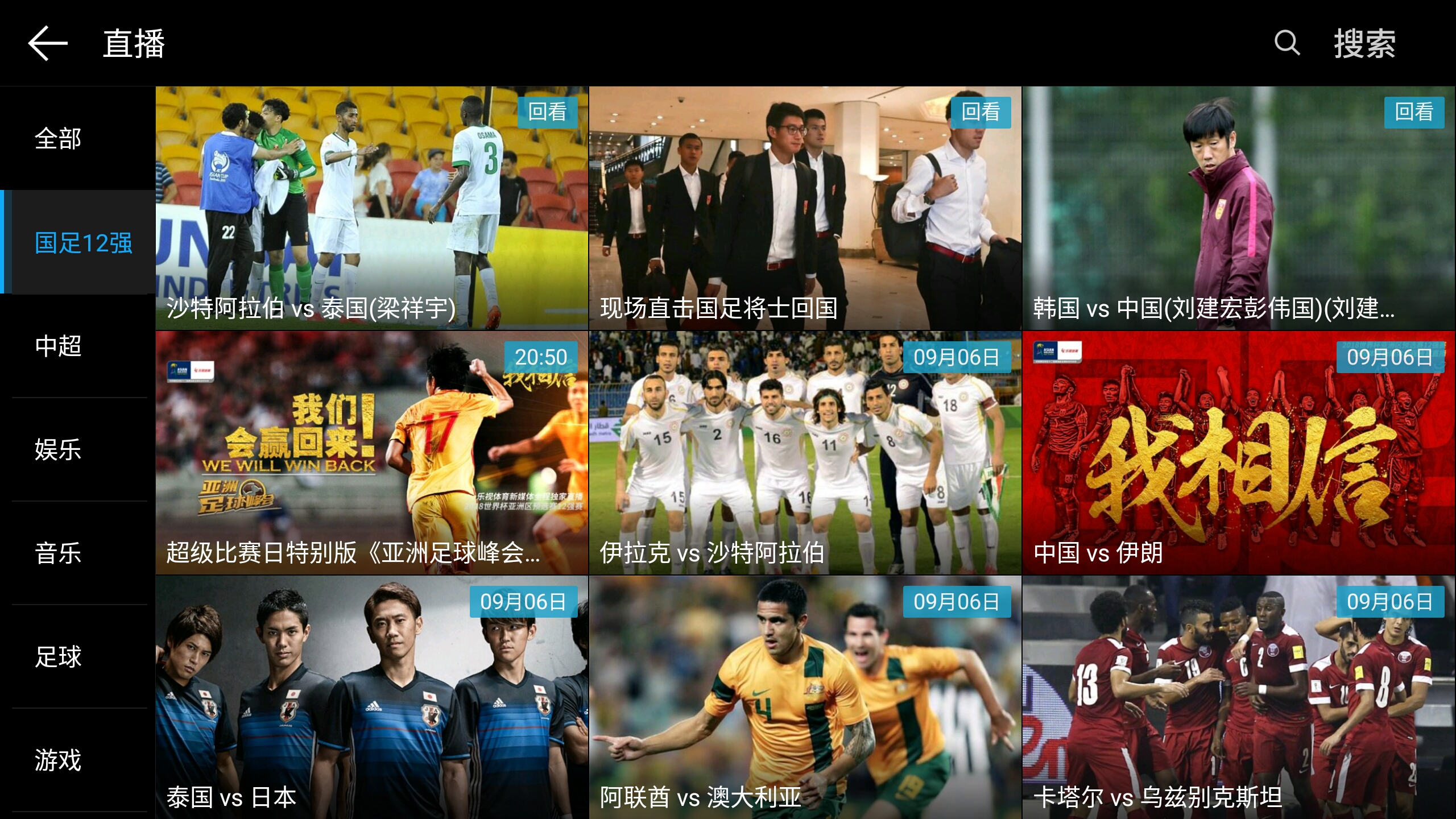Open search via the 搜索 button
Viewport: 1456px width, 819px height.
(x=1364, y=43)
